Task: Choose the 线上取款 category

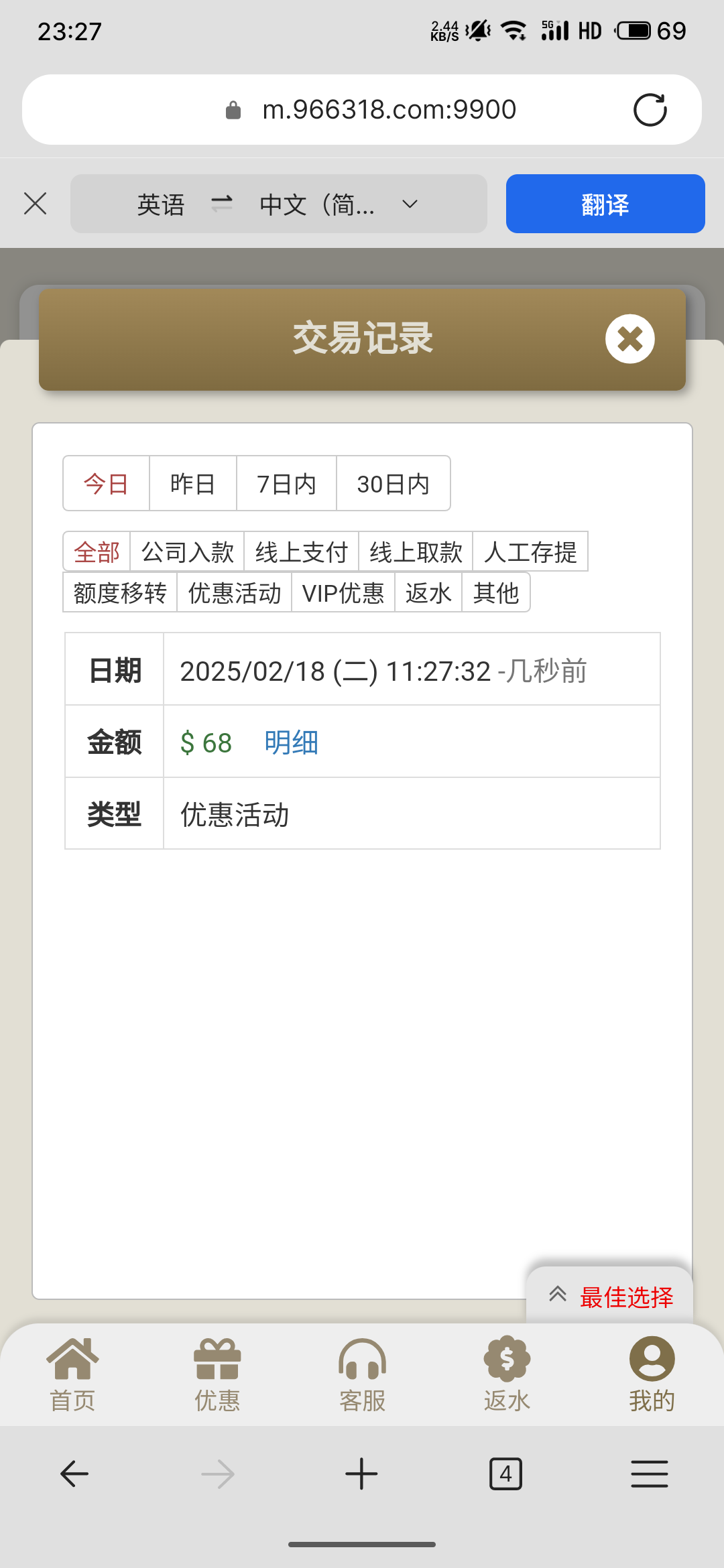Action: point(416,551)
